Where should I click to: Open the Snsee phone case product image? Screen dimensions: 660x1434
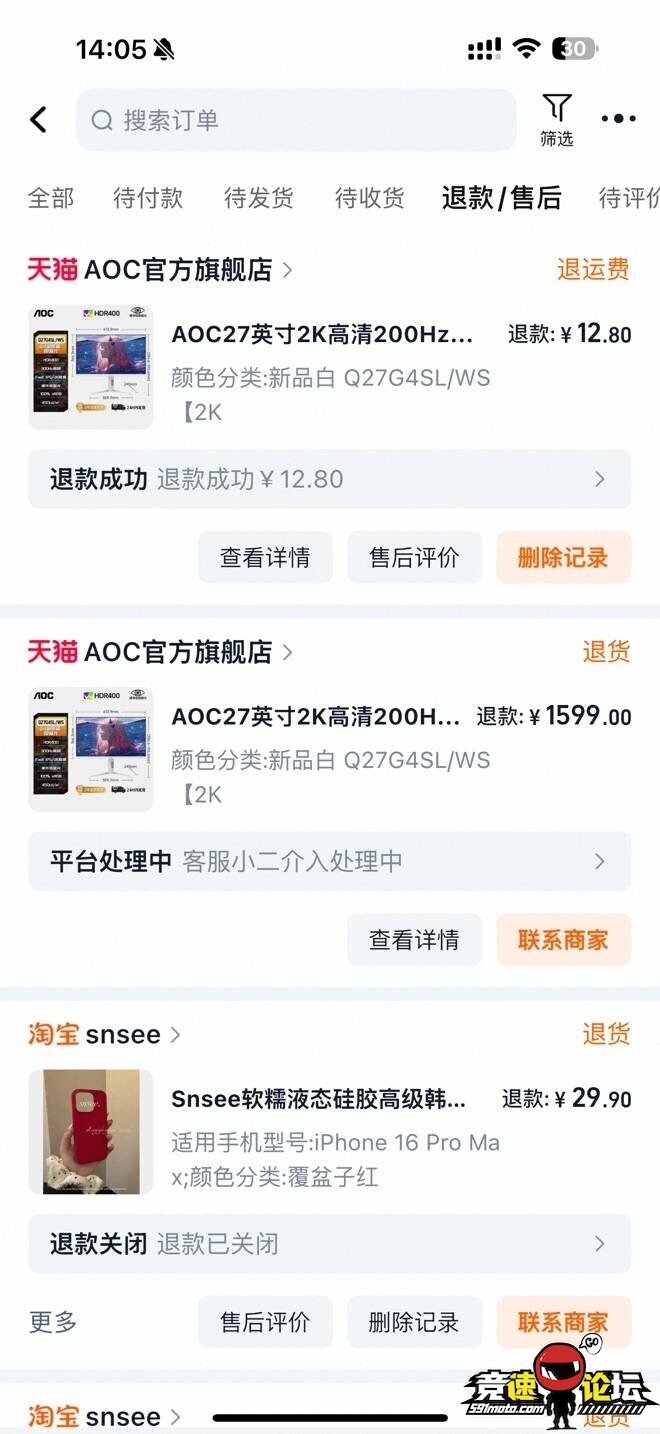(x=91, y=1132)
